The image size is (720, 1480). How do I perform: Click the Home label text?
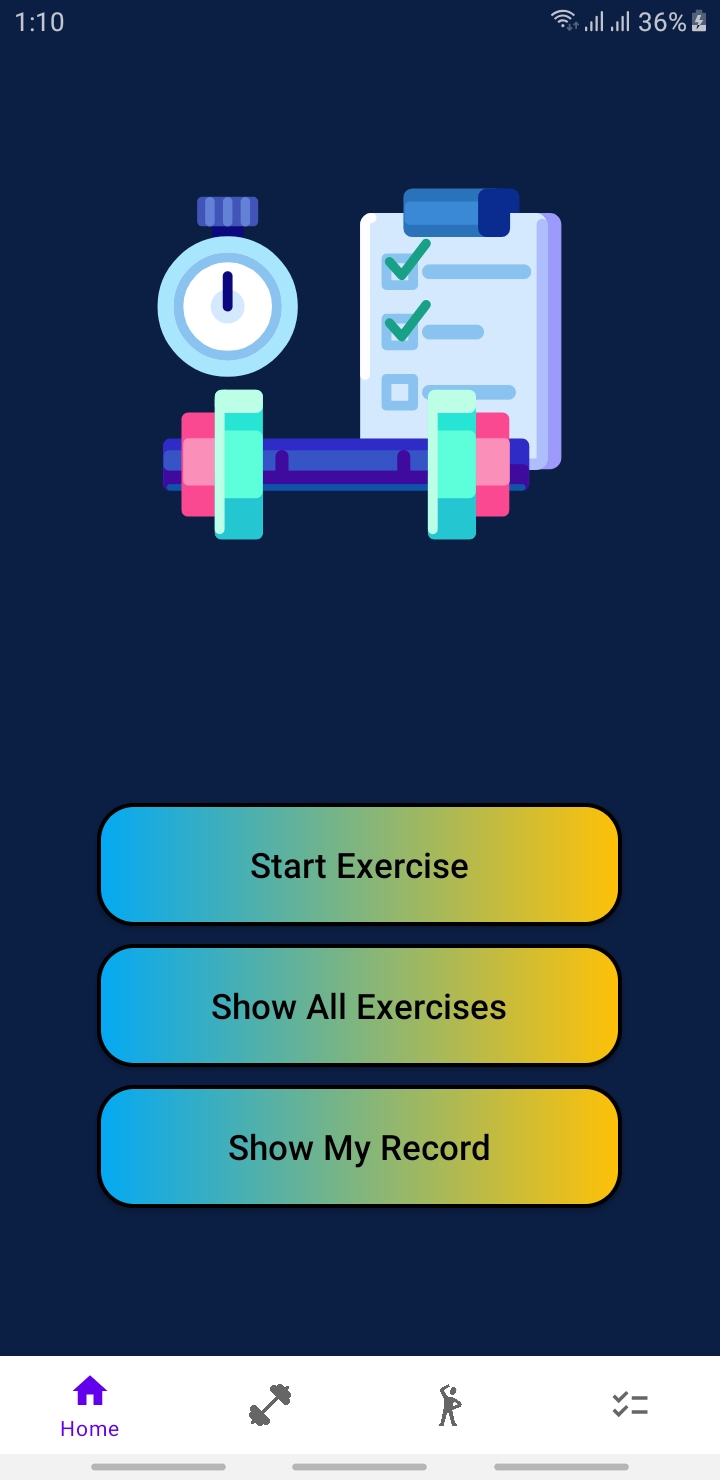[x=89, y=1428]
